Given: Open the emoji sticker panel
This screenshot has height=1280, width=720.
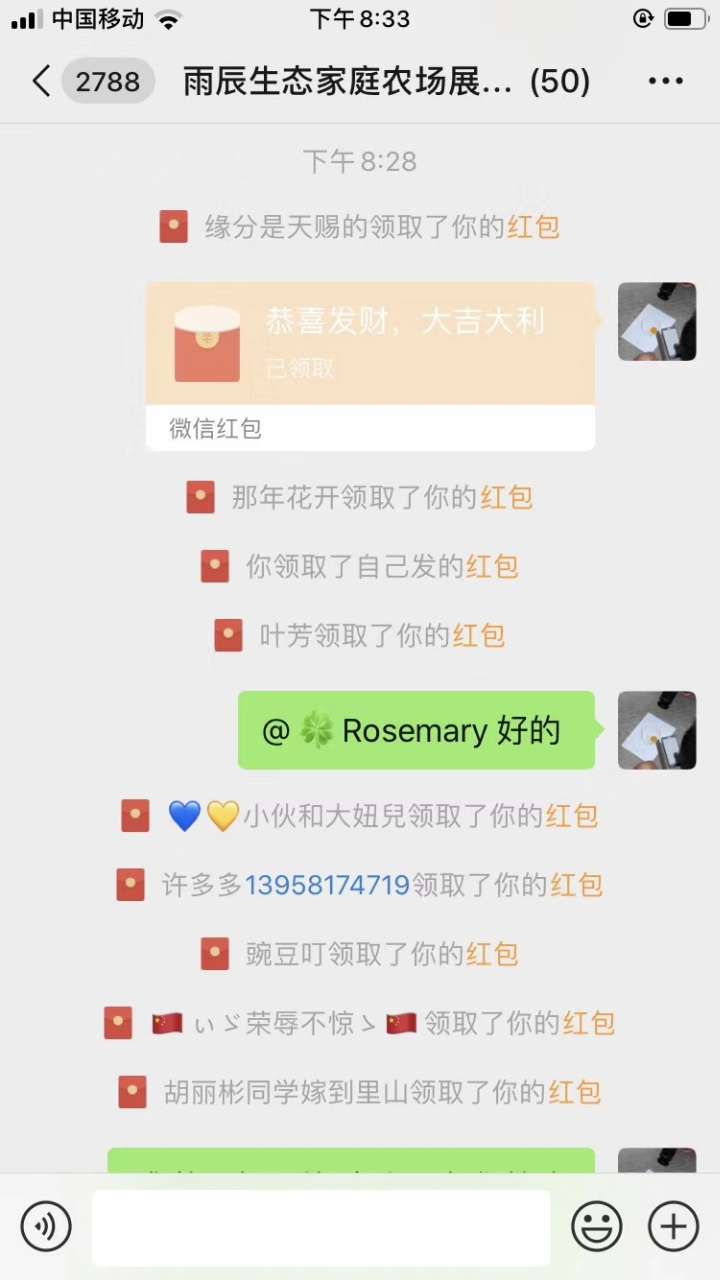Looking at the screenshot, I should pyautogui.click(x=597, y=1226).
